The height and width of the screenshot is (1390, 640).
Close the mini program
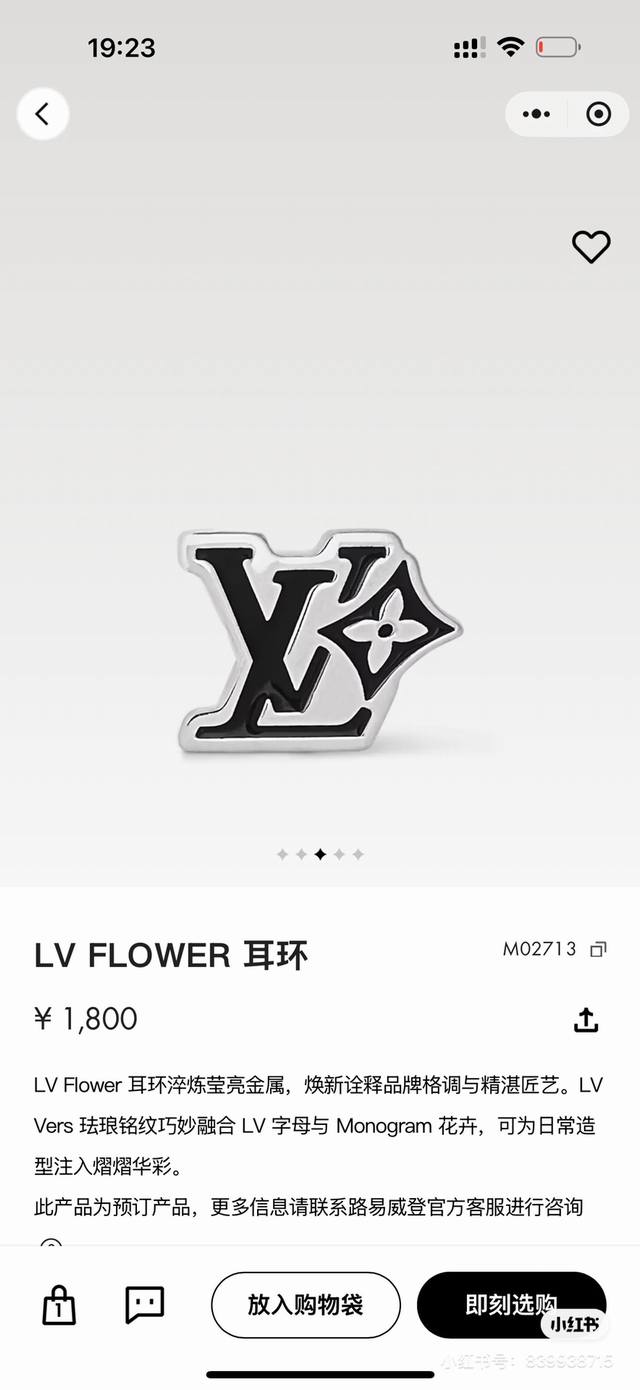tap(598, 114)
